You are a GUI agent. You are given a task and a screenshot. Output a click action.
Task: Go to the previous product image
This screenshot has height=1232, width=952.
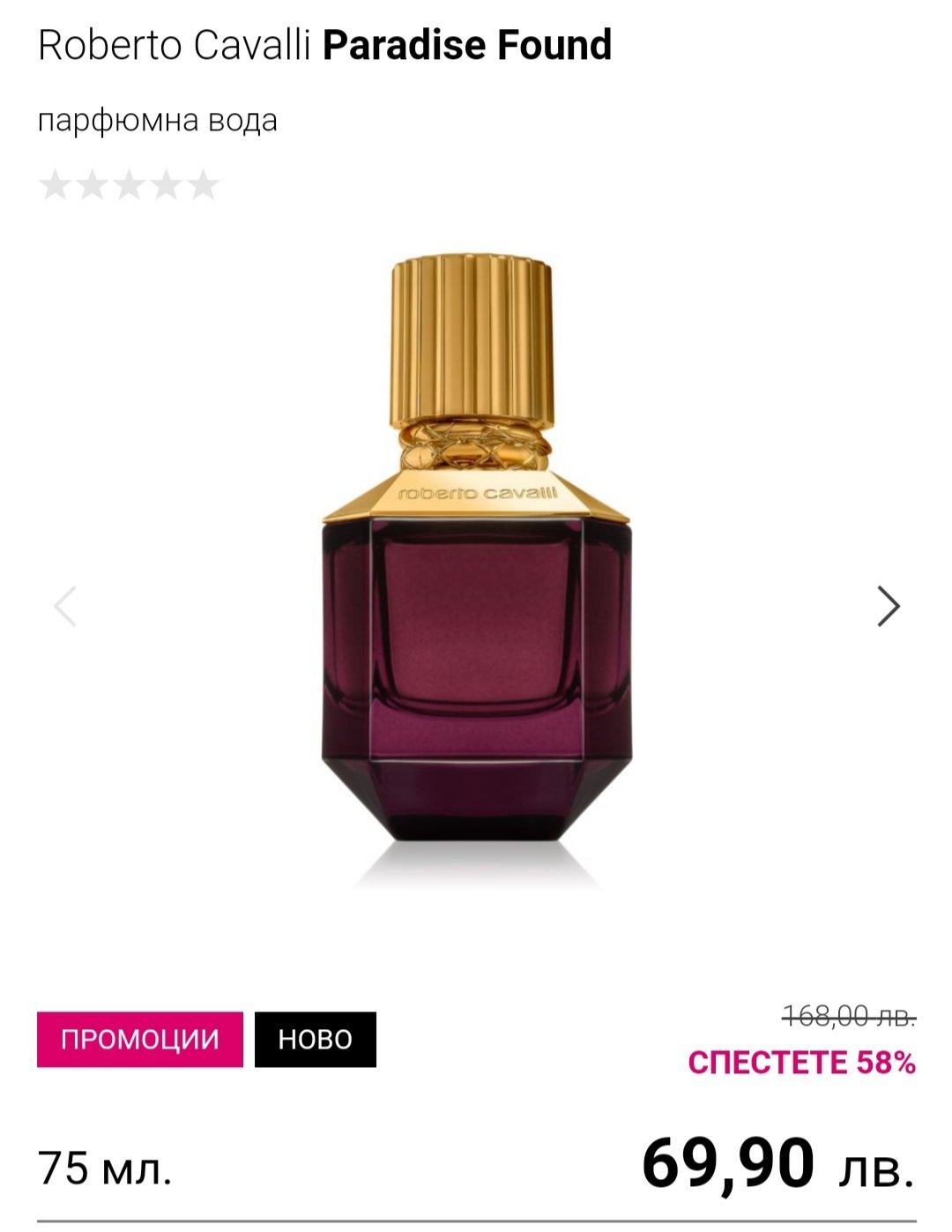[x=65, y=606]
